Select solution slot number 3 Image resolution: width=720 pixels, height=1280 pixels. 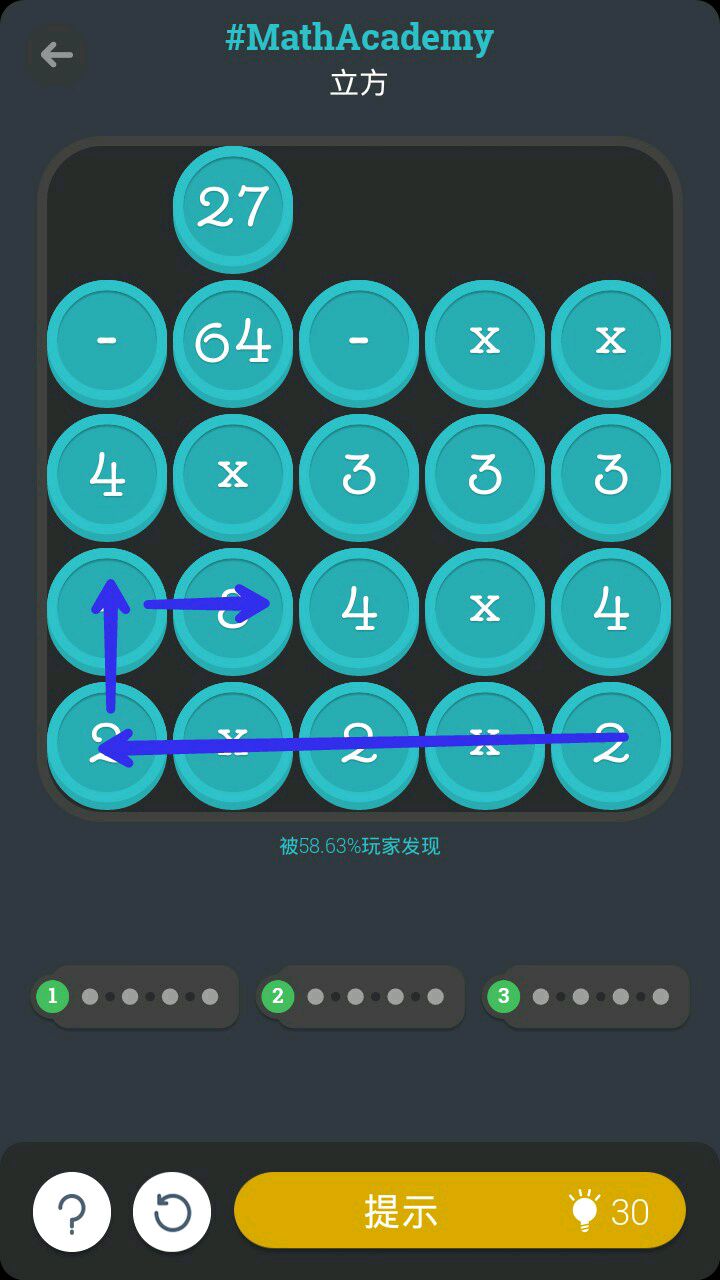pyautogui.click(x=586, y=996)
